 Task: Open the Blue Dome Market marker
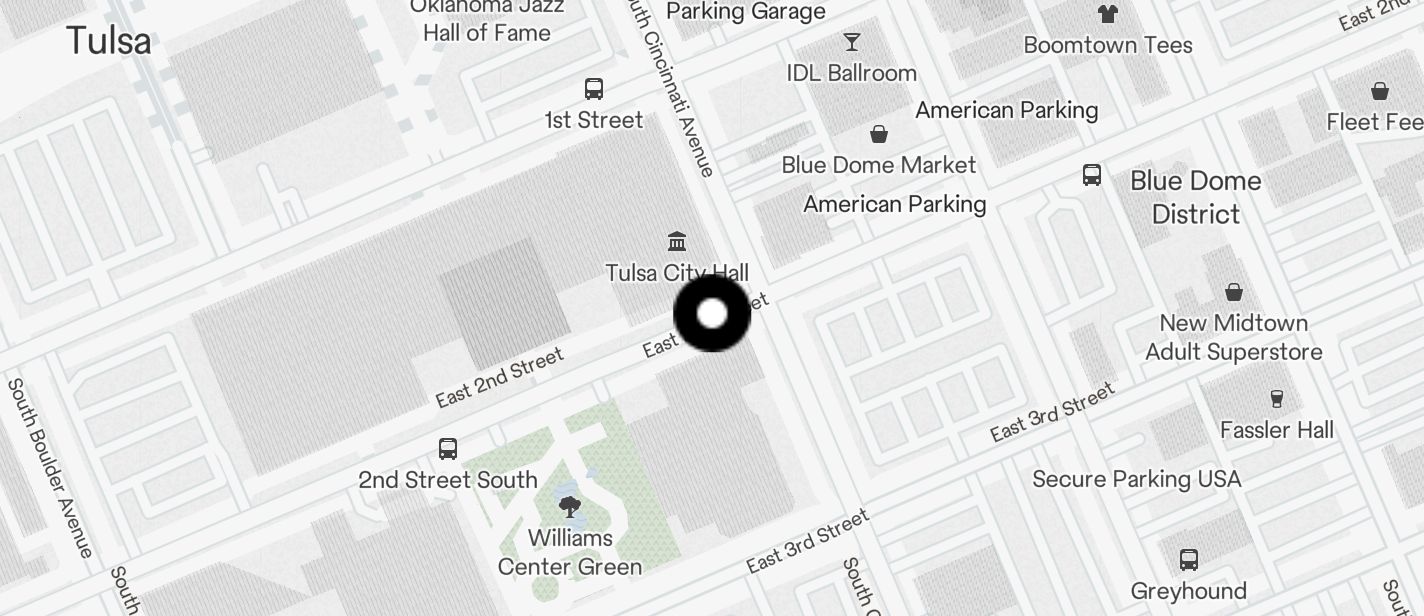point(879,135)
